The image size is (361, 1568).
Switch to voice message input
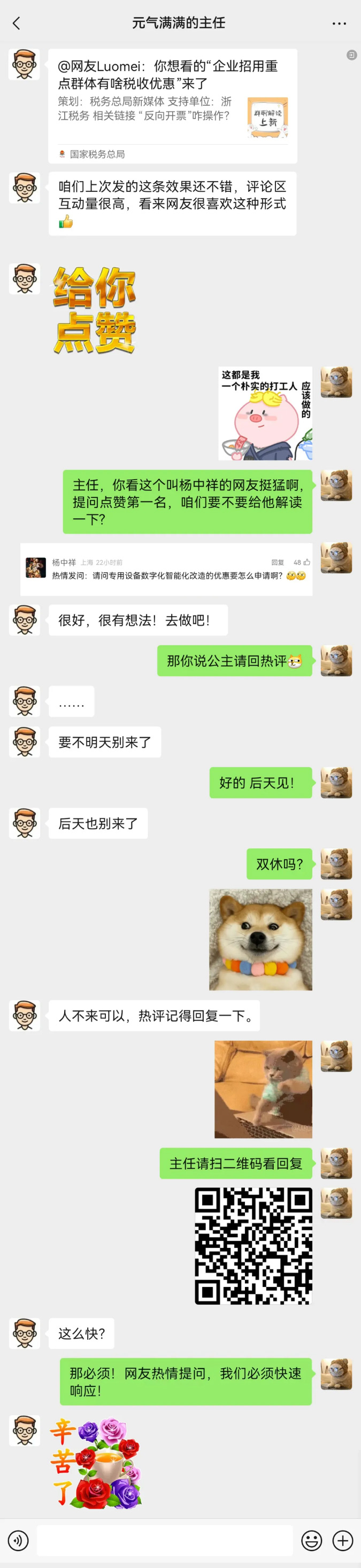[x=18, y=1541]
